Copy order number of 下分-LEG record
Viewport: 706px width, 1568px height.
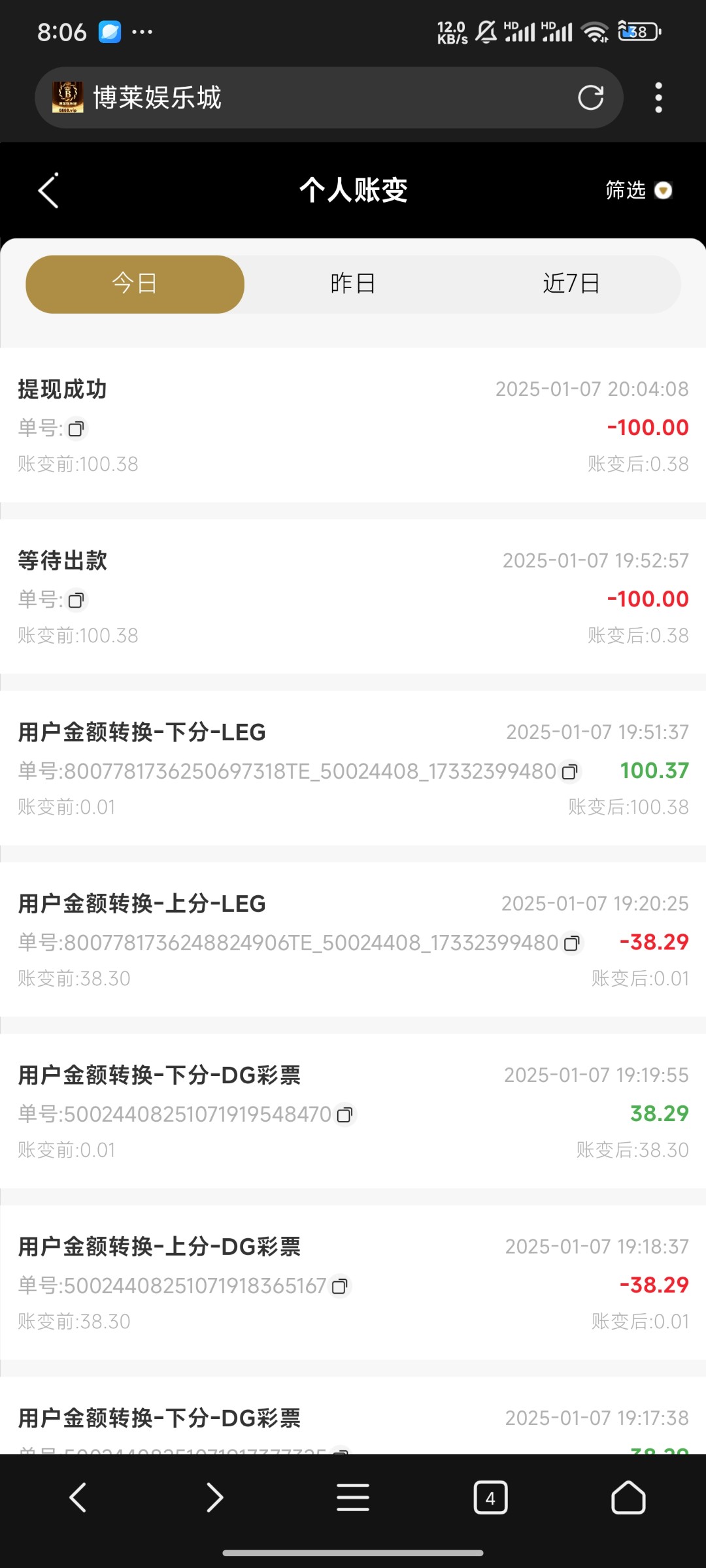(x=570, y=772)
